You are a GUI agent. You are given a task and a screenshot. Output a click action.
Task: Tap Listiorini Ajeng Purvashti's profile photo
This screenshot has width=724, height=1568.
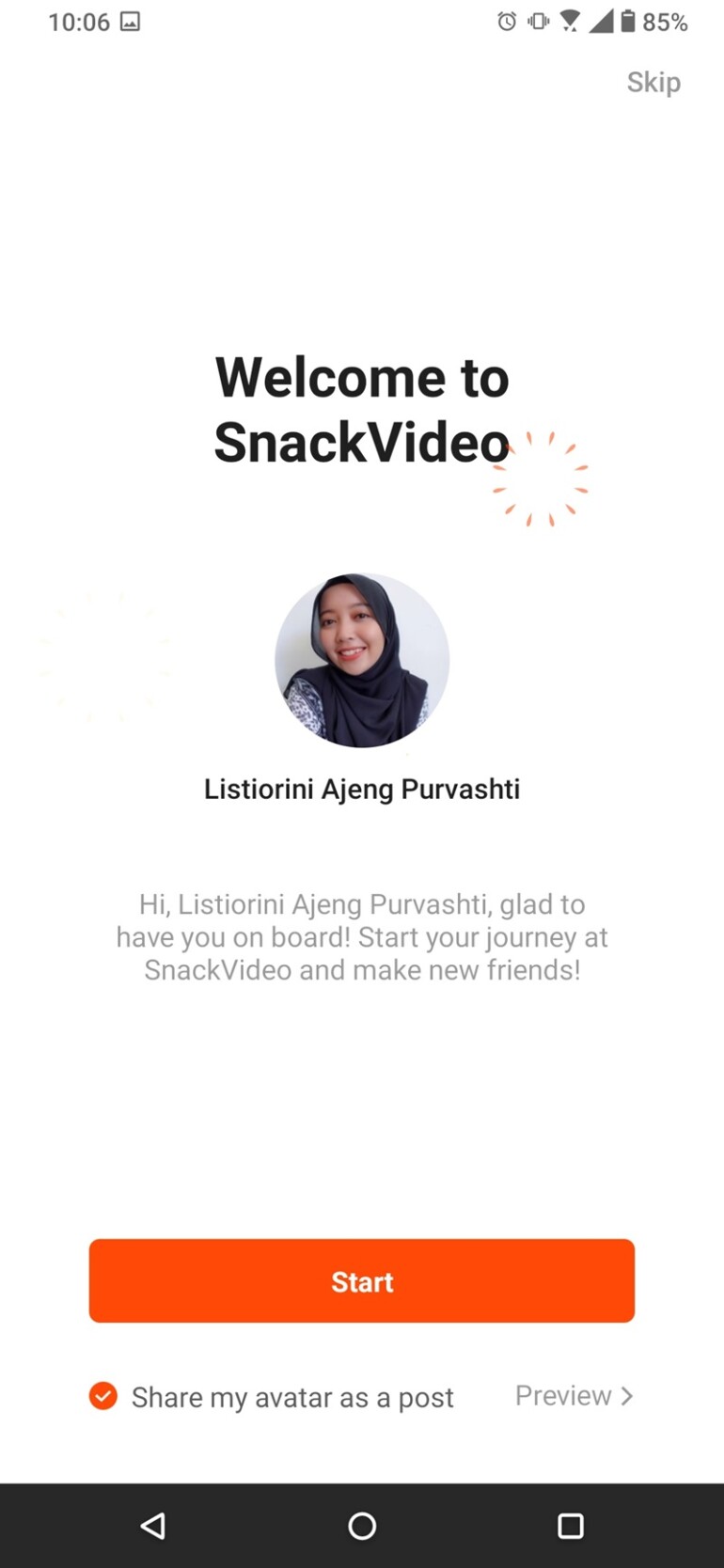click(x=362, y=661)
